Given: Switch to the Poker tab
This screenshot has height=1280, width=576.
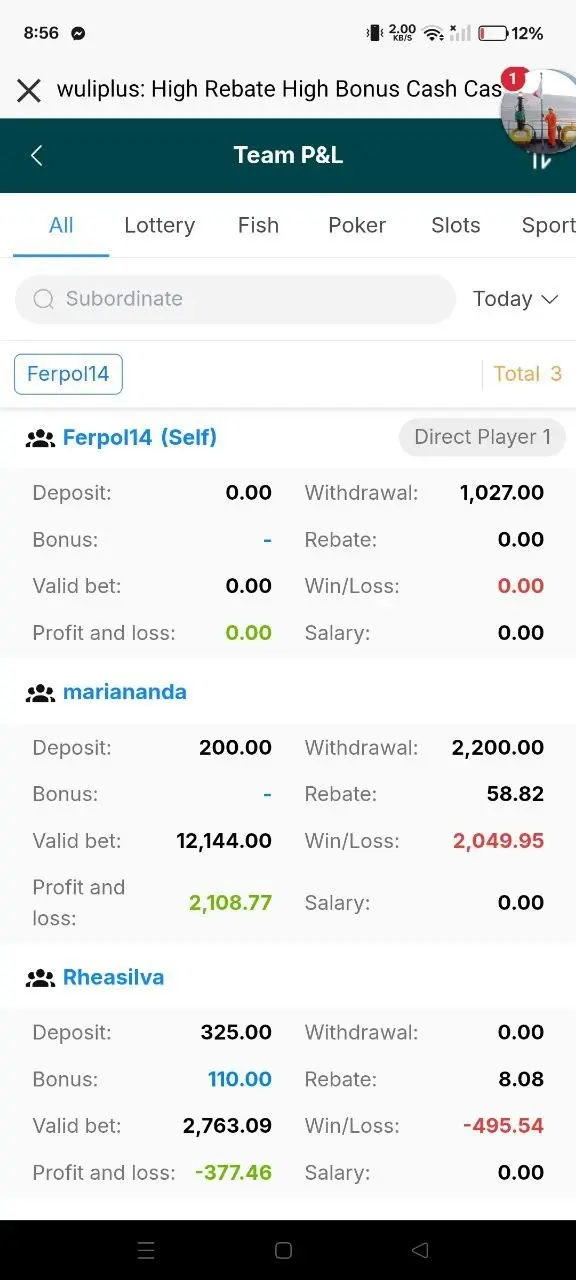Looking at the screenshot, I should pos(357,225).
